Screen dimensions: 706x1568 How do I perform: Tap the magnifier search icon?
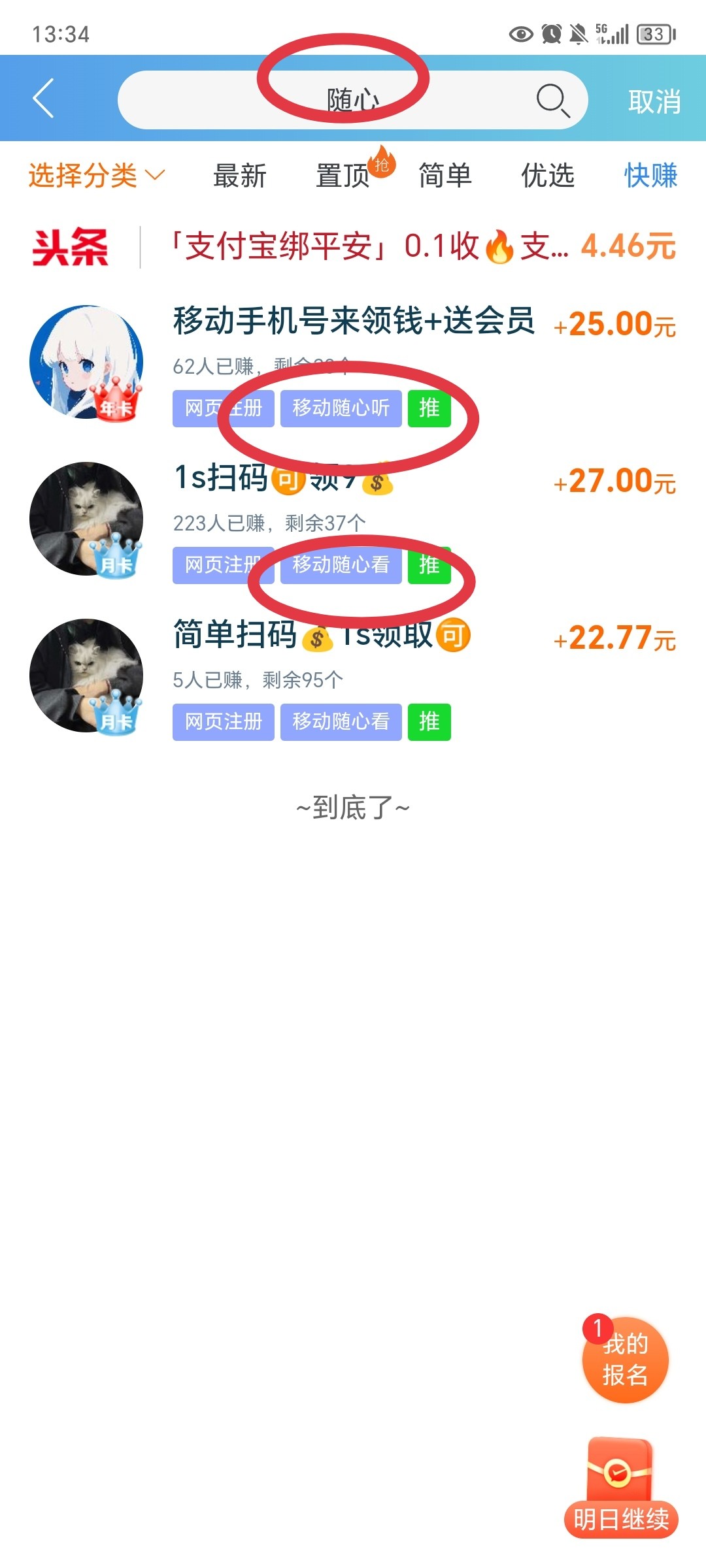click(x=552, y=100)
